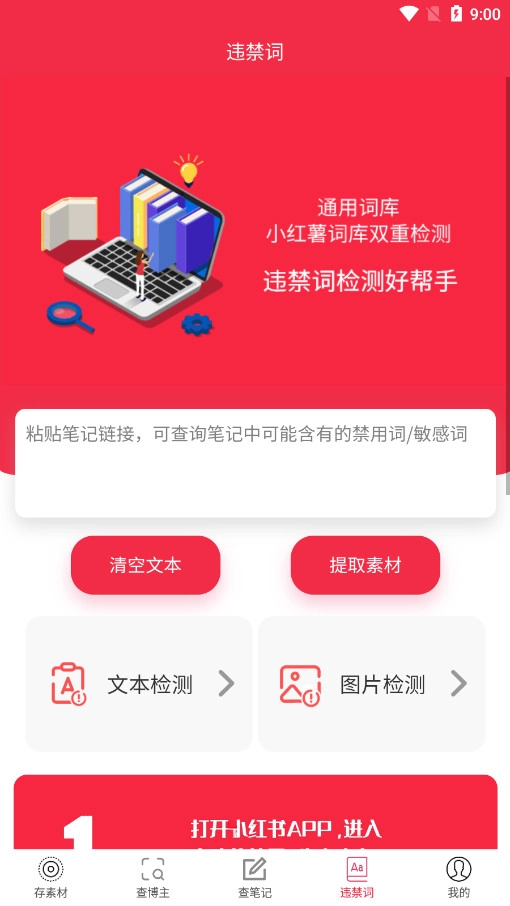This screenshot has height=906, width=510.
Task: Tap the paste note link text field
Action: pyautogui.click(x=255, y=463)
